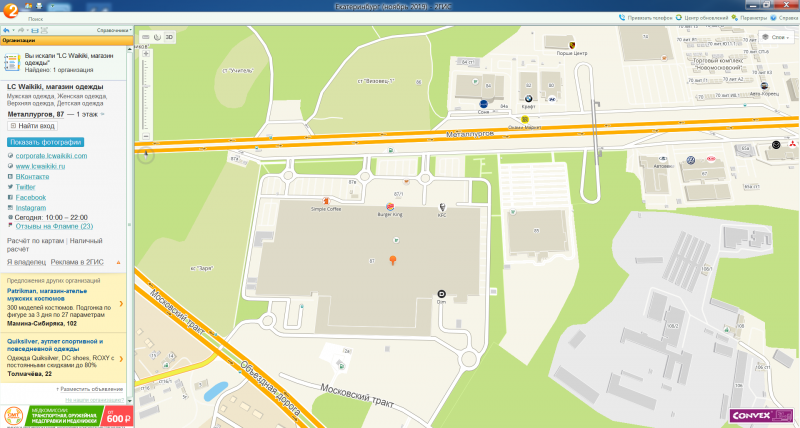
Task: Open the Twitter link
Action: pos(25,187)
